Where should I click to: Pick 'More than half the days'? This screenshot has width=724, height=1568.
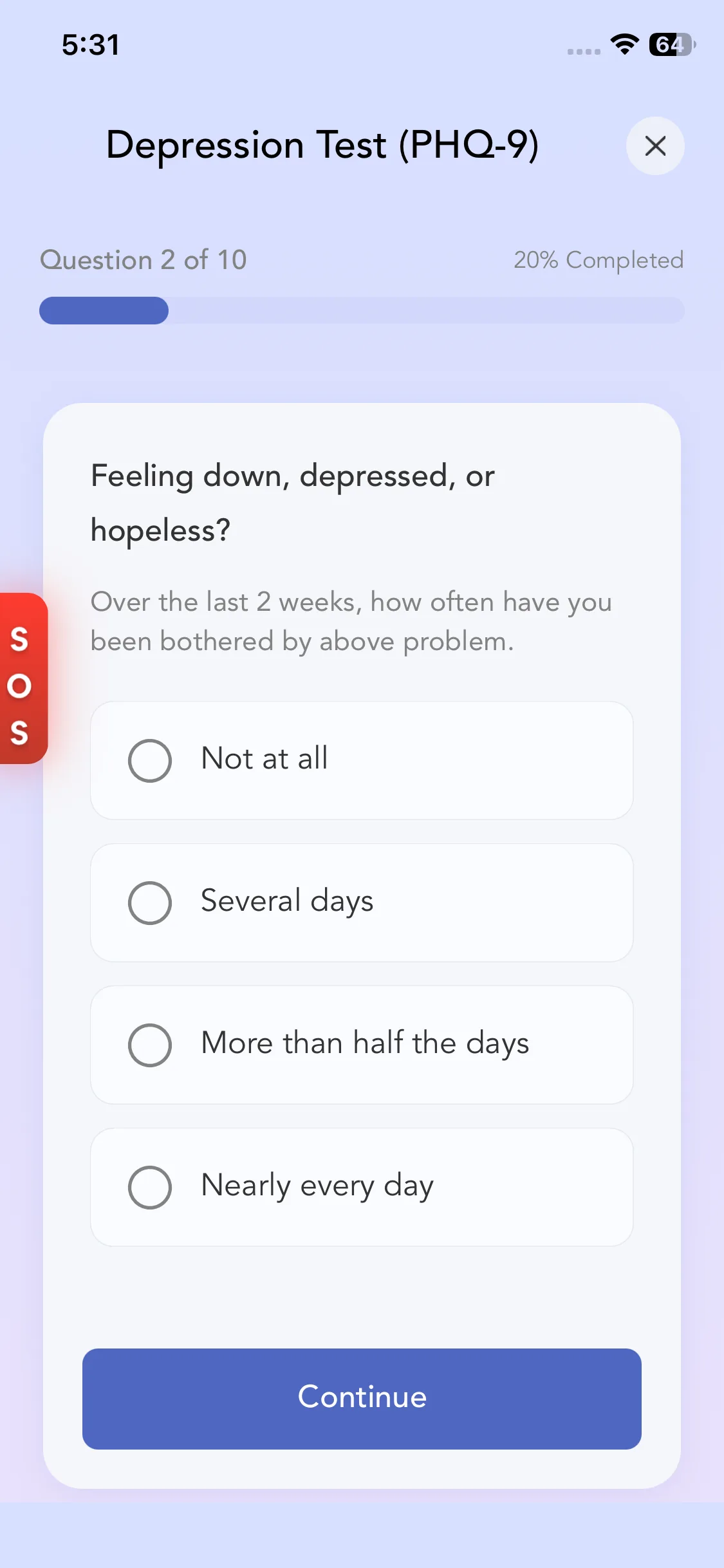click(362, 1045)
